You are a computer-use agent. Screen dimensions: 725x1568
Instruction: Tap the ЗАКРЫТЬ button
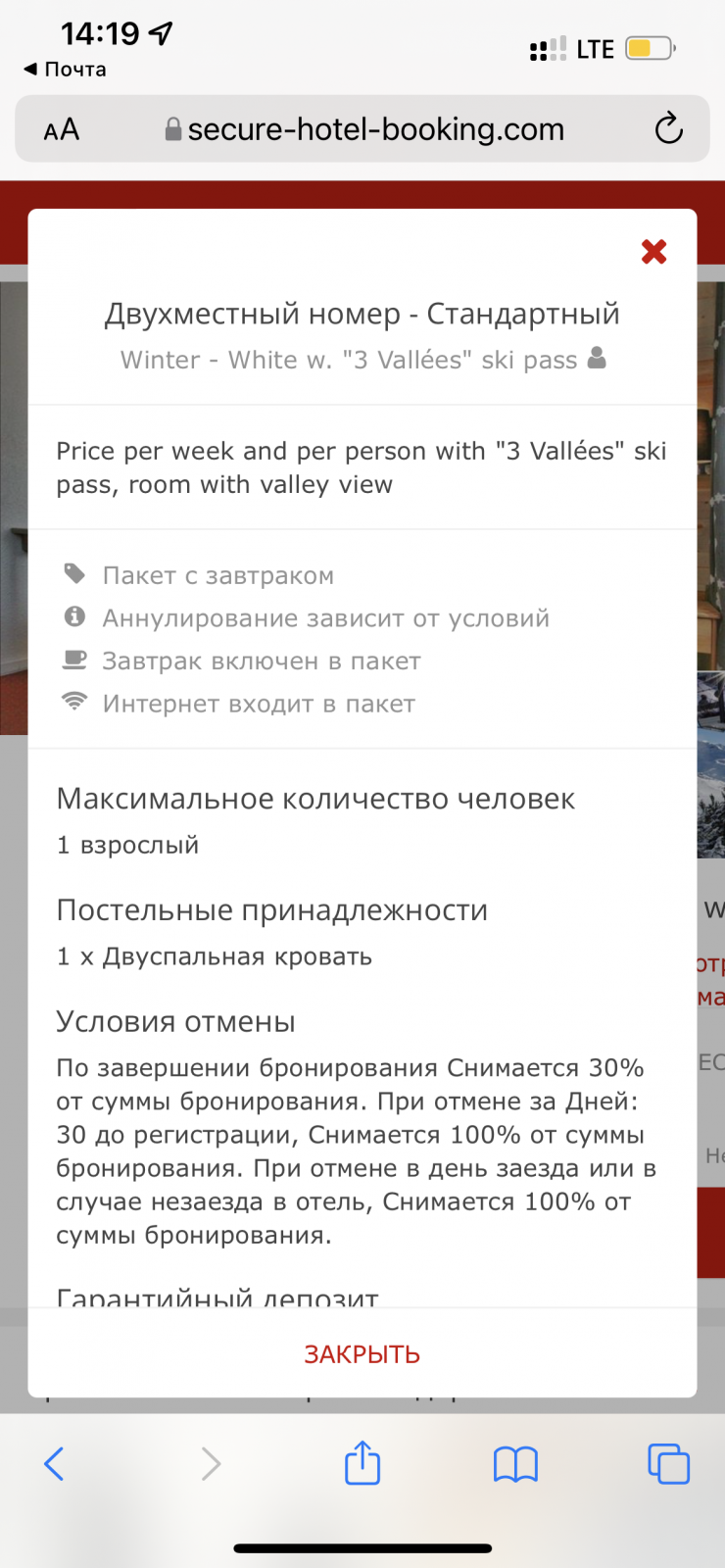362,1354
